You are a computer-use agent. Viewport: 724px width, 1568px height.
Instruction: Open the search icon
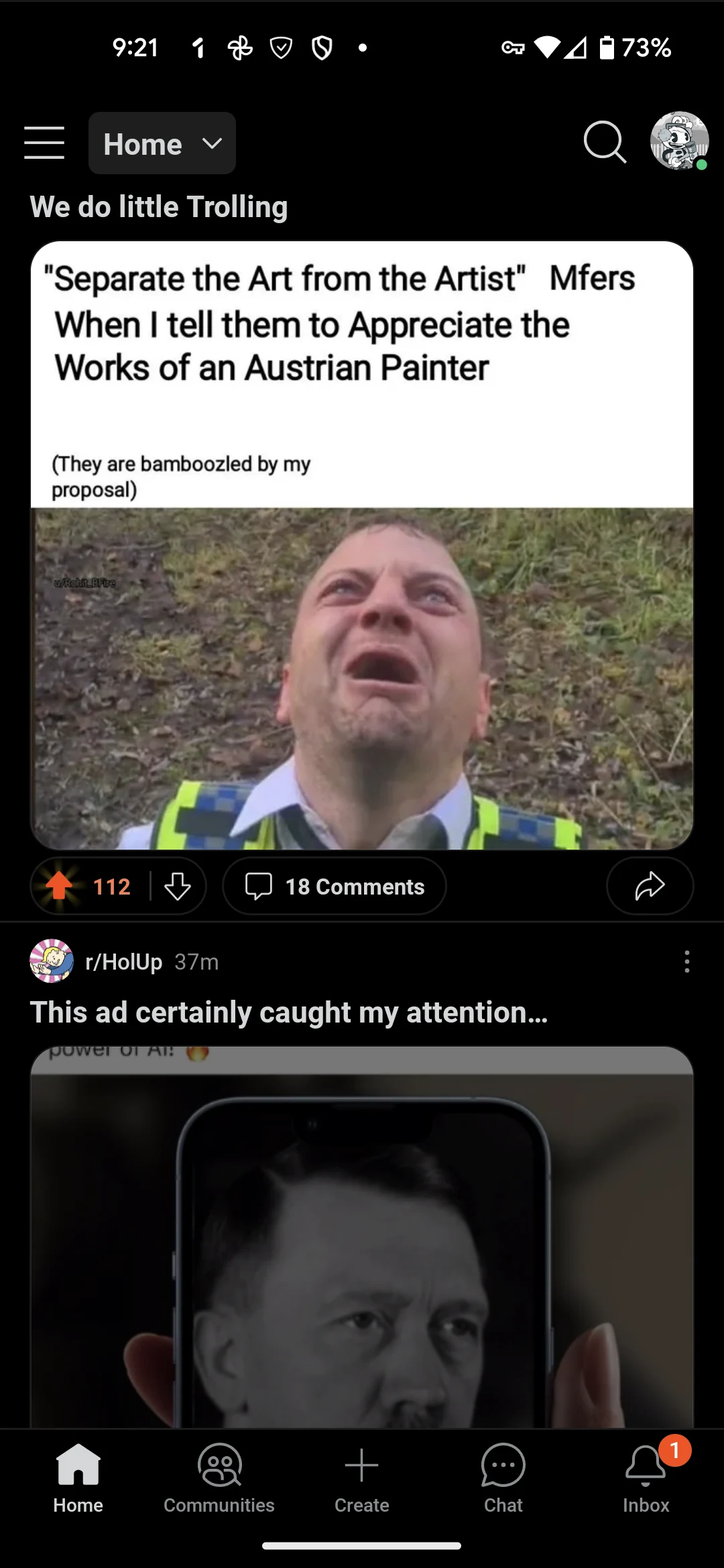click(x=604, y=142)
